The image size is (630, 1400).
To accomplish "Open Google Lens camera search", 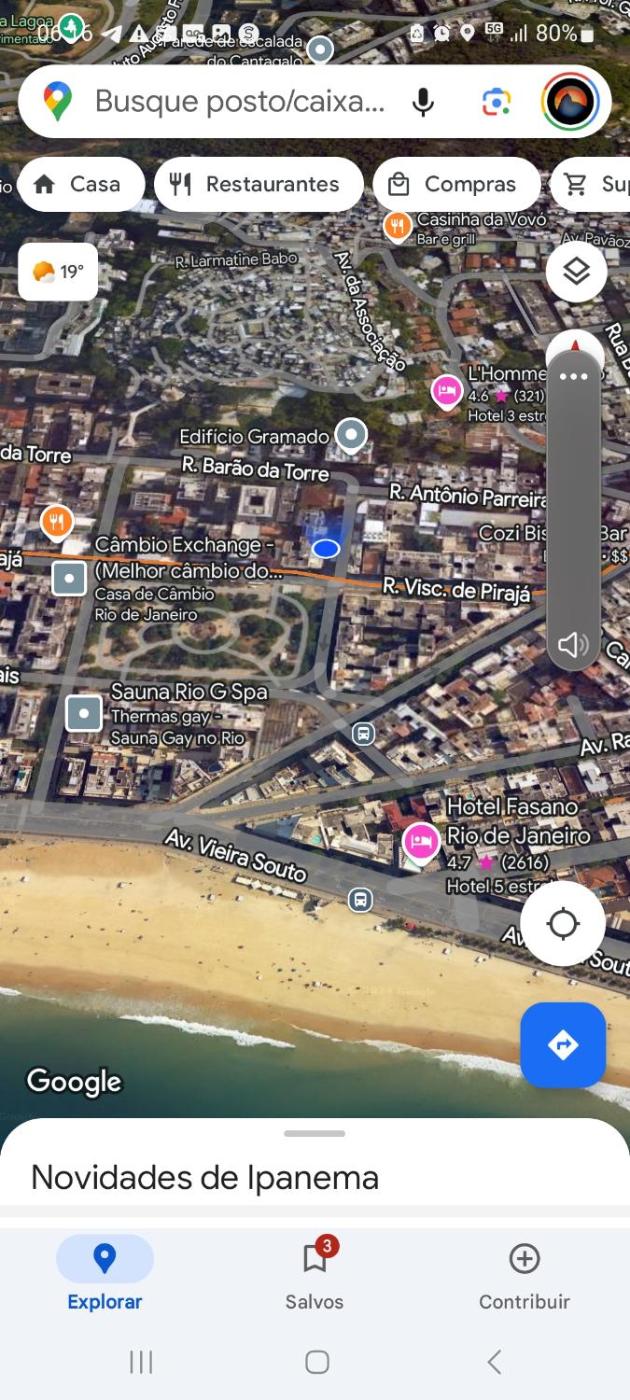I will coord(496,101).
